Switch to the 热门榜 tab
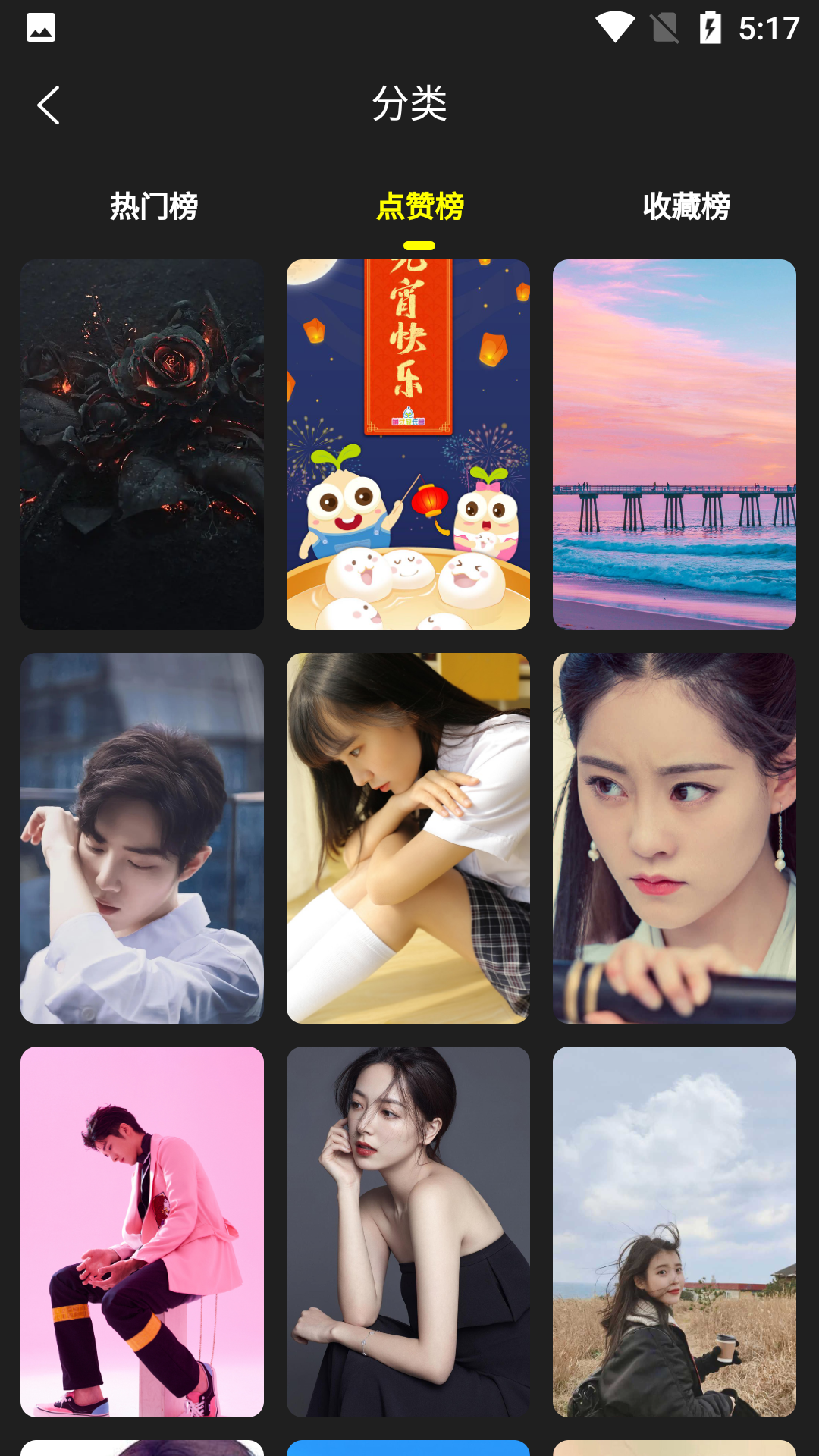 pyautogui.click(x=154, y=206)
